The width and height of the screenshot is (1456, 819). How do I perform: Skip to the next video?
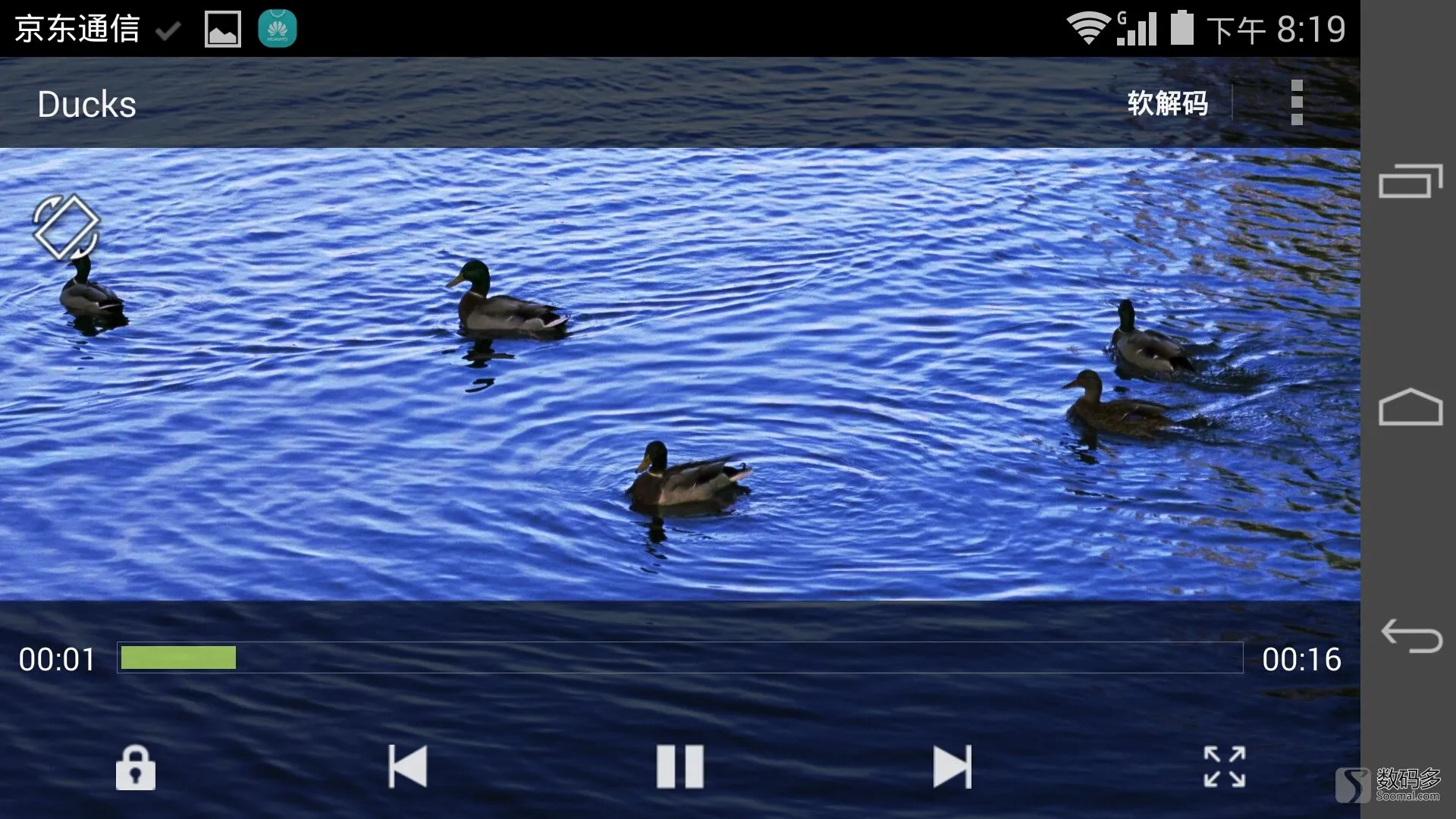pyautogui.click(x=952, y=766)
